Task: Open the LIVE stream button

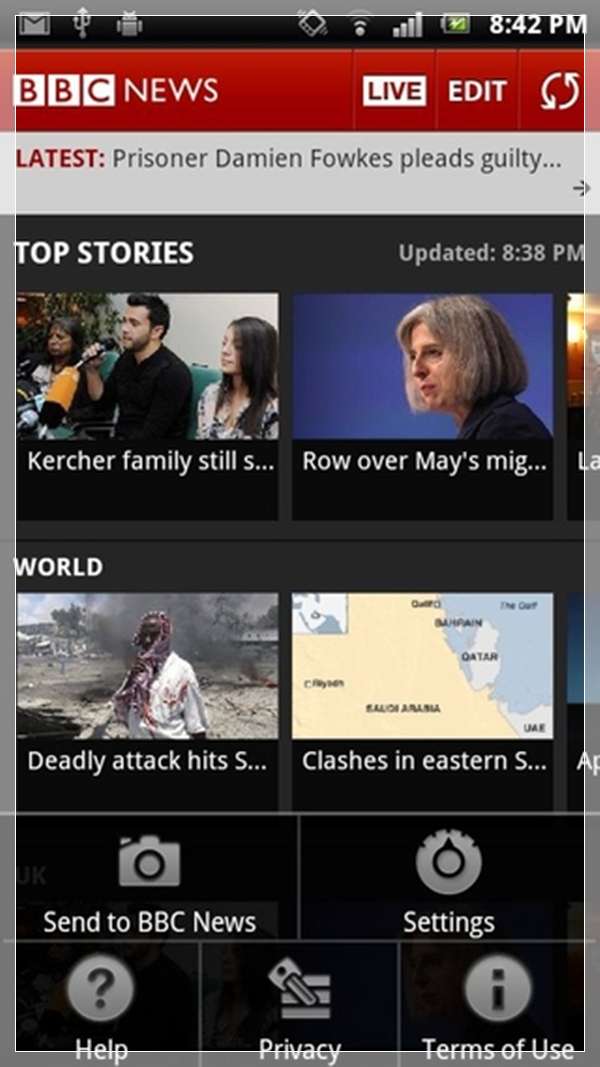Action: pos(394,91)
